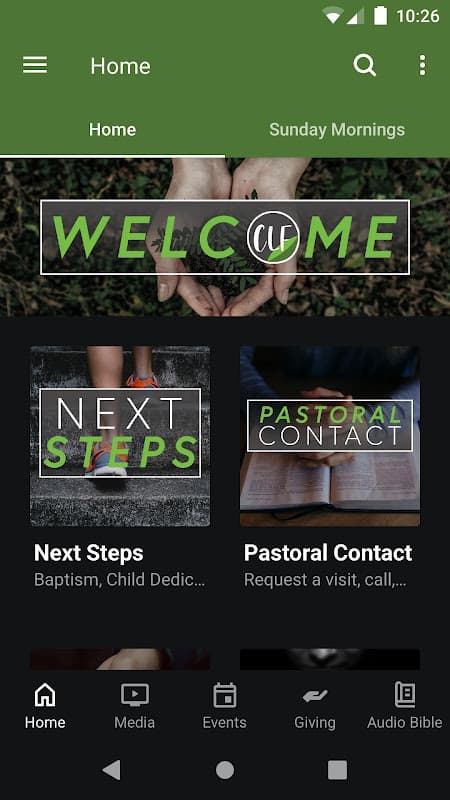Tap Home in the bottom navigation

(45, 707)
